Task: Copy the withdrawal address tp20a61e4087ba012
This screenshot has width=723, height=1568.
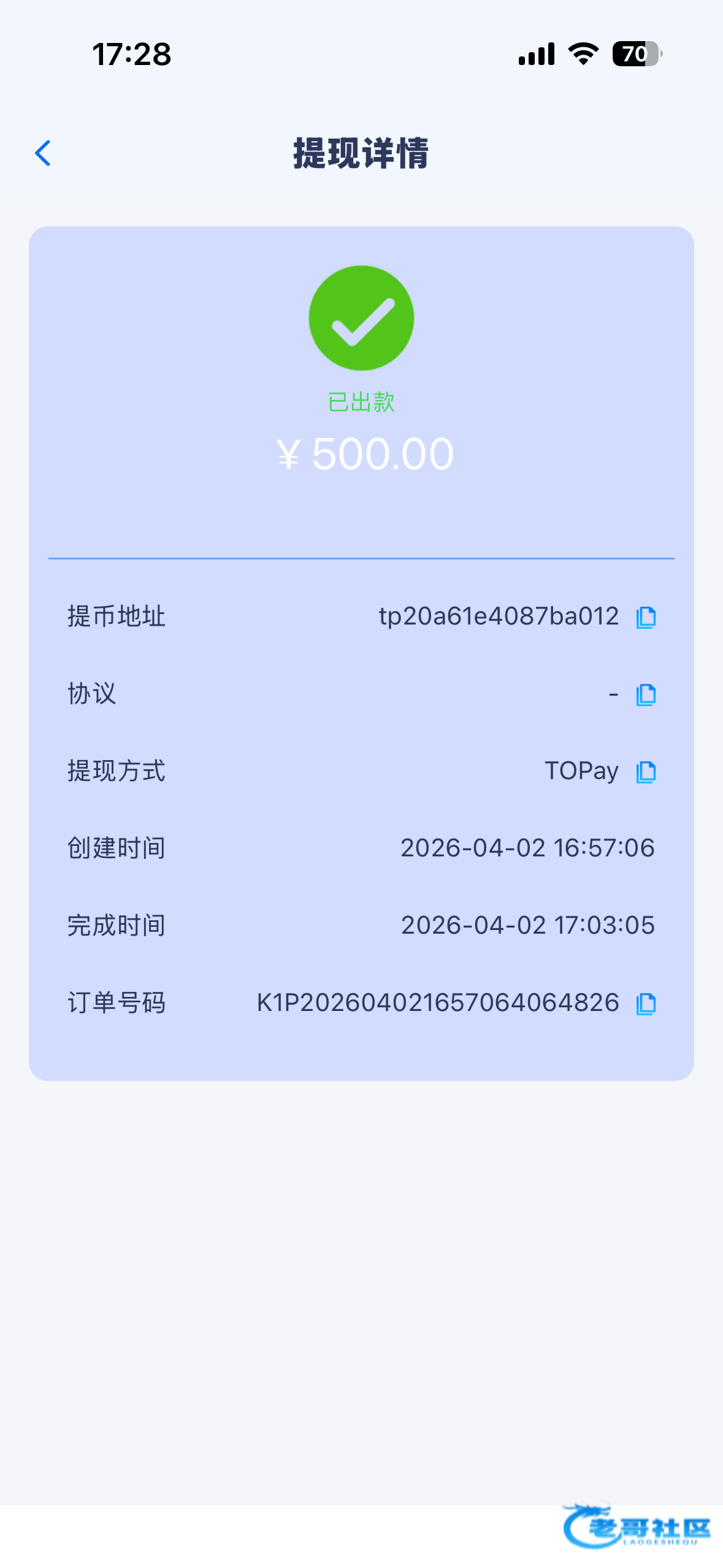Action: 646,617
